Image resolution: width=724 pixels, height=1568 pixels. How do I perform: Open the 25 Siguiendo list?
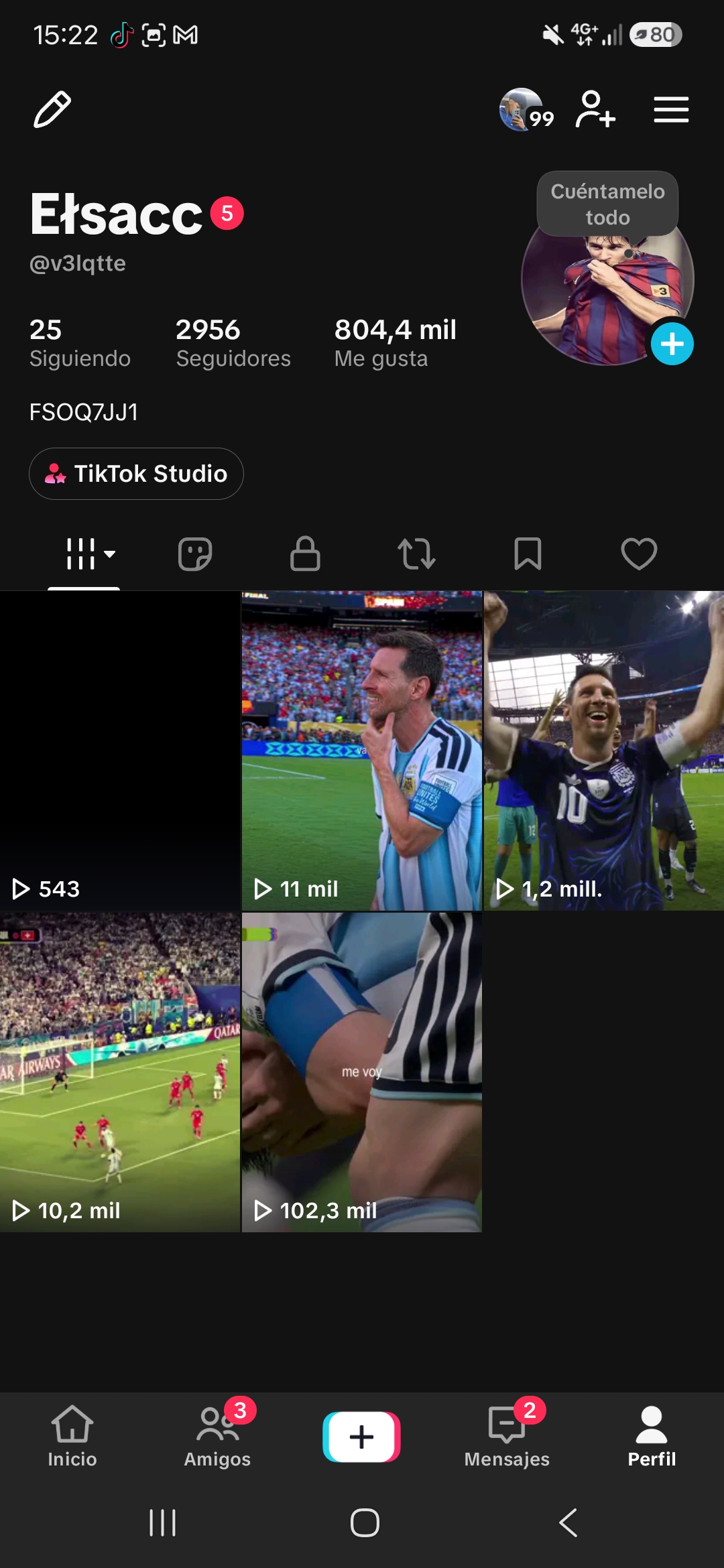click(80, 343)
